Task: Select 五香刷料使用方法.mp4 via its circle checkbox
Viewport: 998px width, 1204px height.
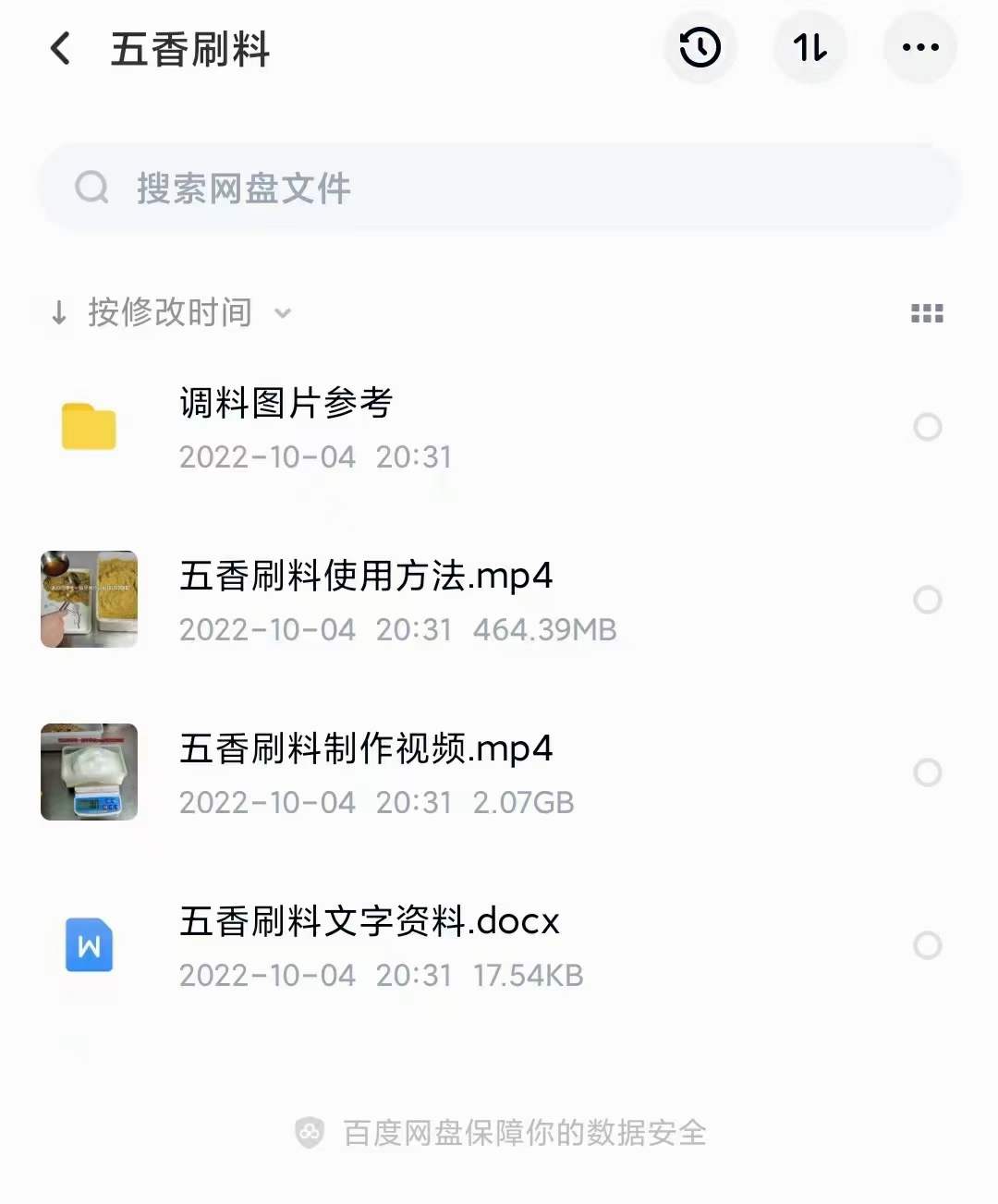Action: [927, 600]
